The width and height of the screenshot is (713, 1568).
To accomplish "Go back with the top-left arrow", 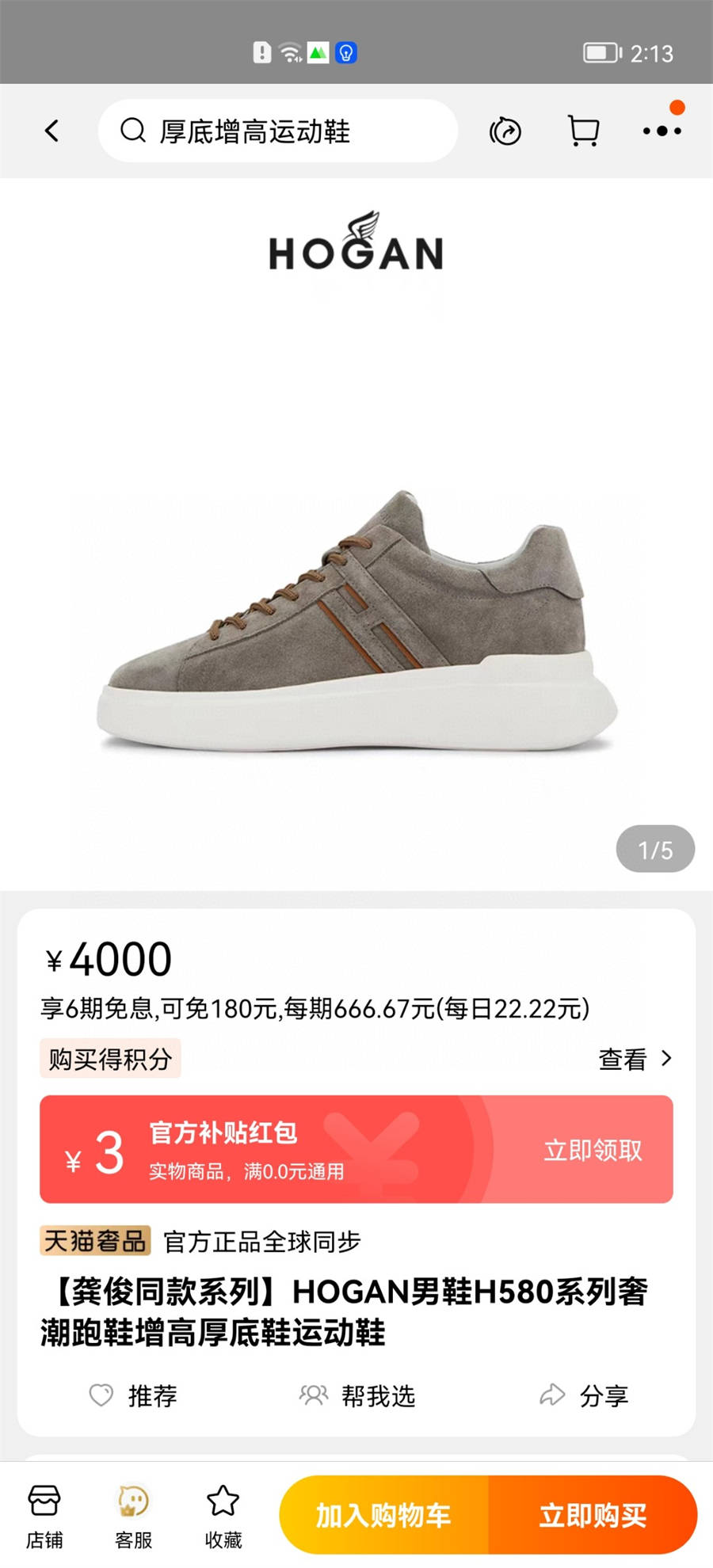I will point(52,131).
